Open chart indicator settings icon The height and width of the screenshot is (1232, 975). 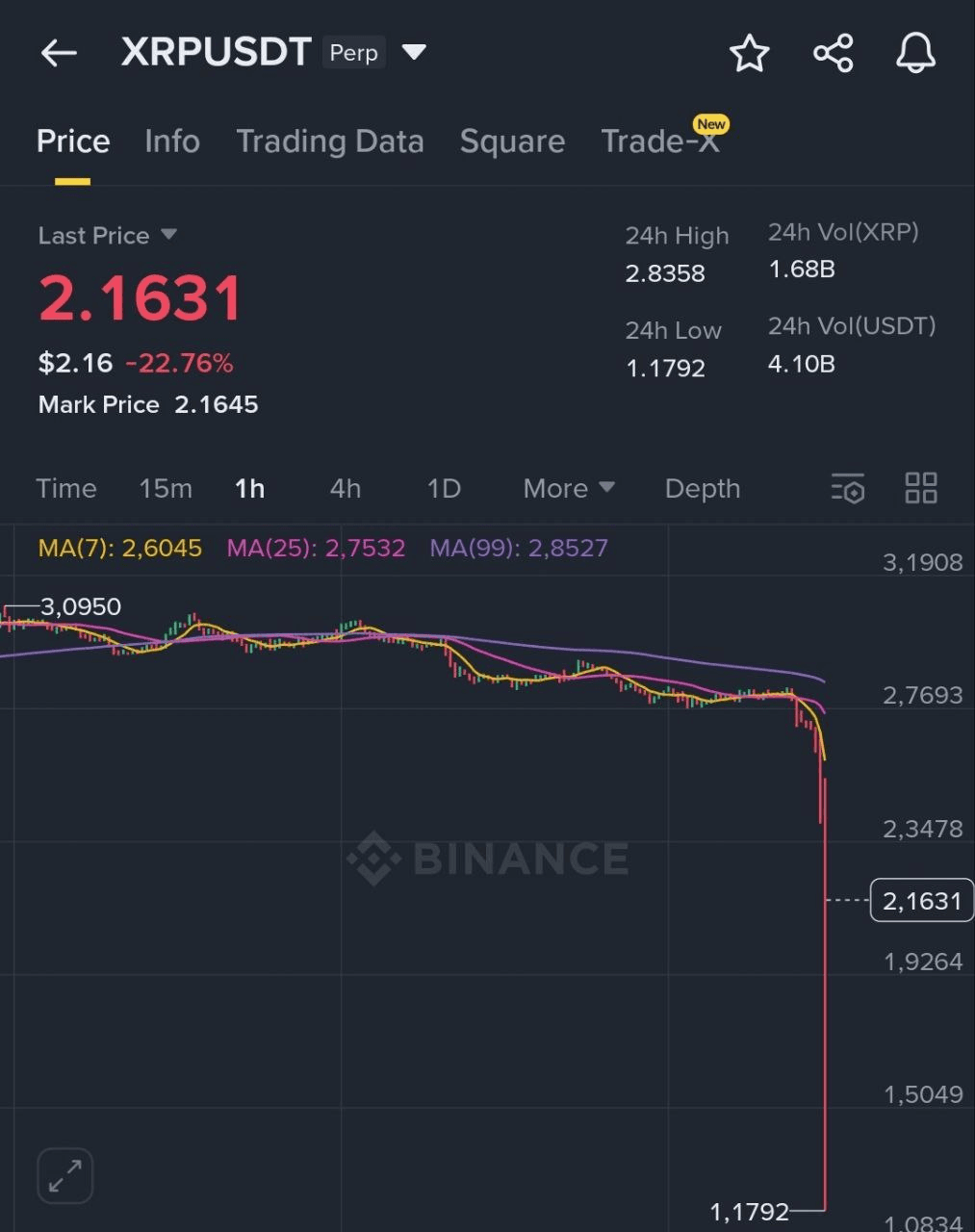click(847, 489)
